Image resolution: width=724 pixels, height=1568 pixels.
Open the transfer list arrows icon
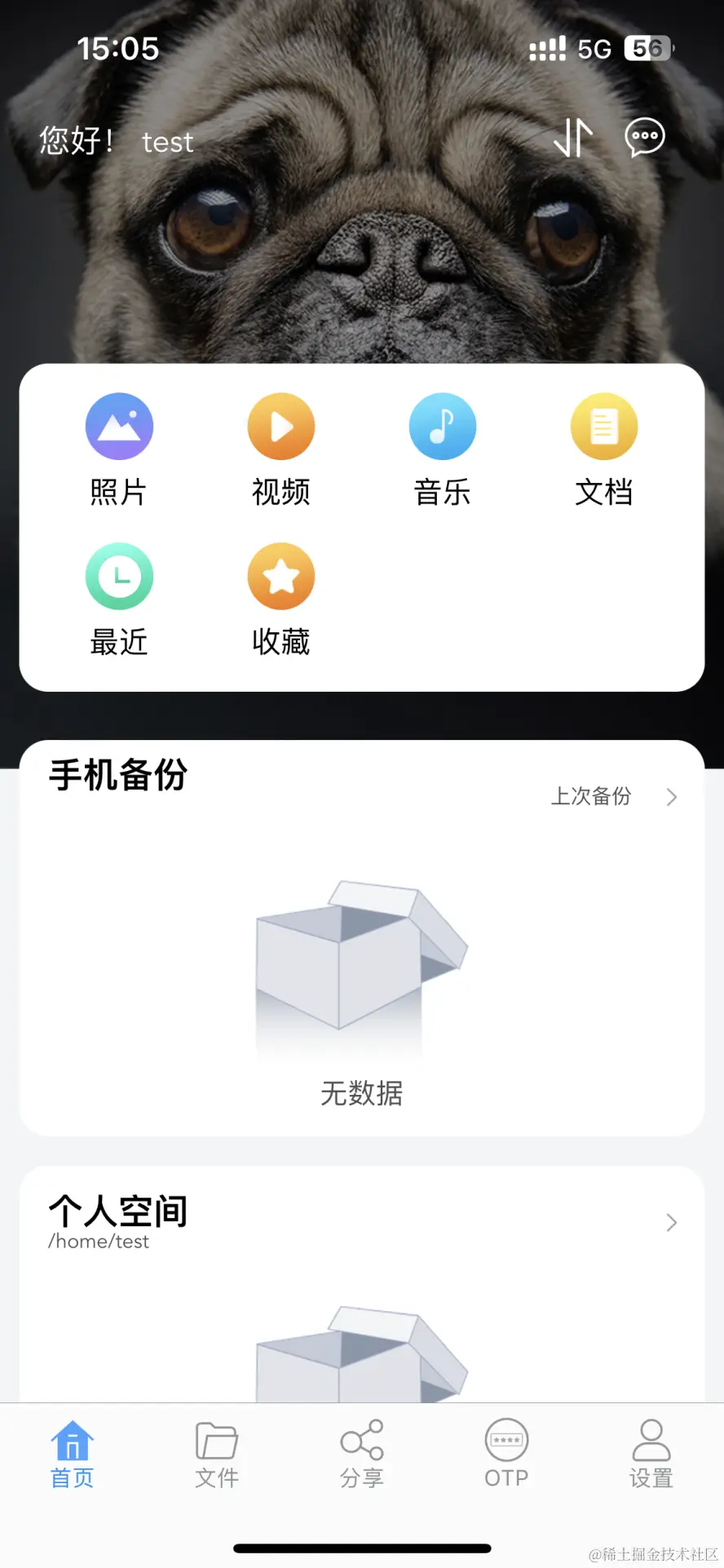point(573,138)
